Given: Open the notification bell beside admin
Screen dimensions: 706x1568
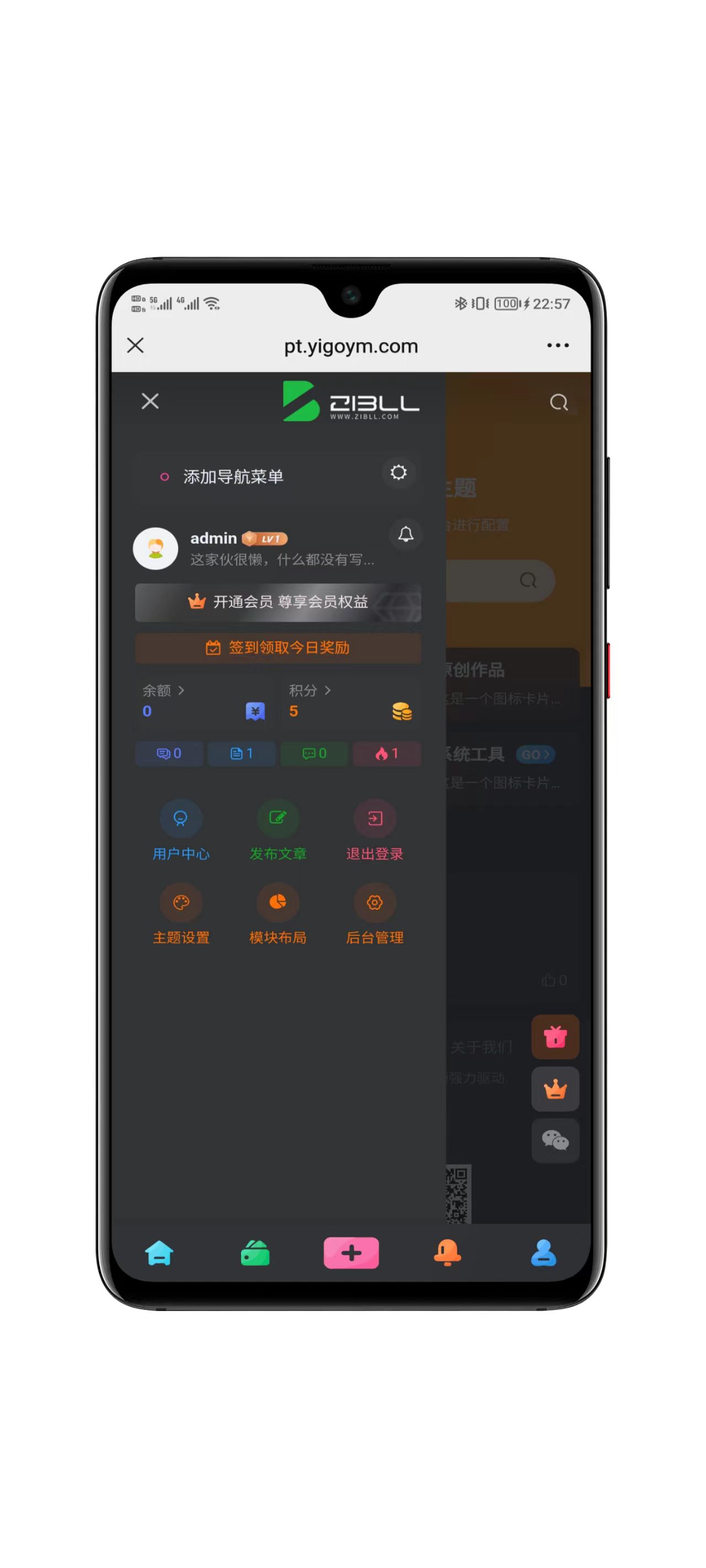Looking at the screenshot, I should 406,534.
